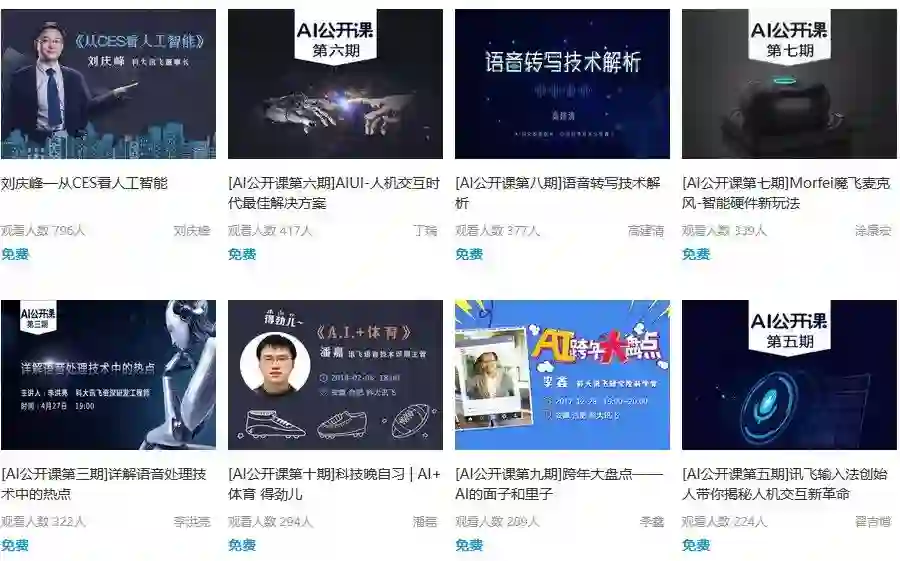900x561 pixels.
Task: Open the 第七期 Morfei魔飞麦克风 course
Action: (789, 84)
